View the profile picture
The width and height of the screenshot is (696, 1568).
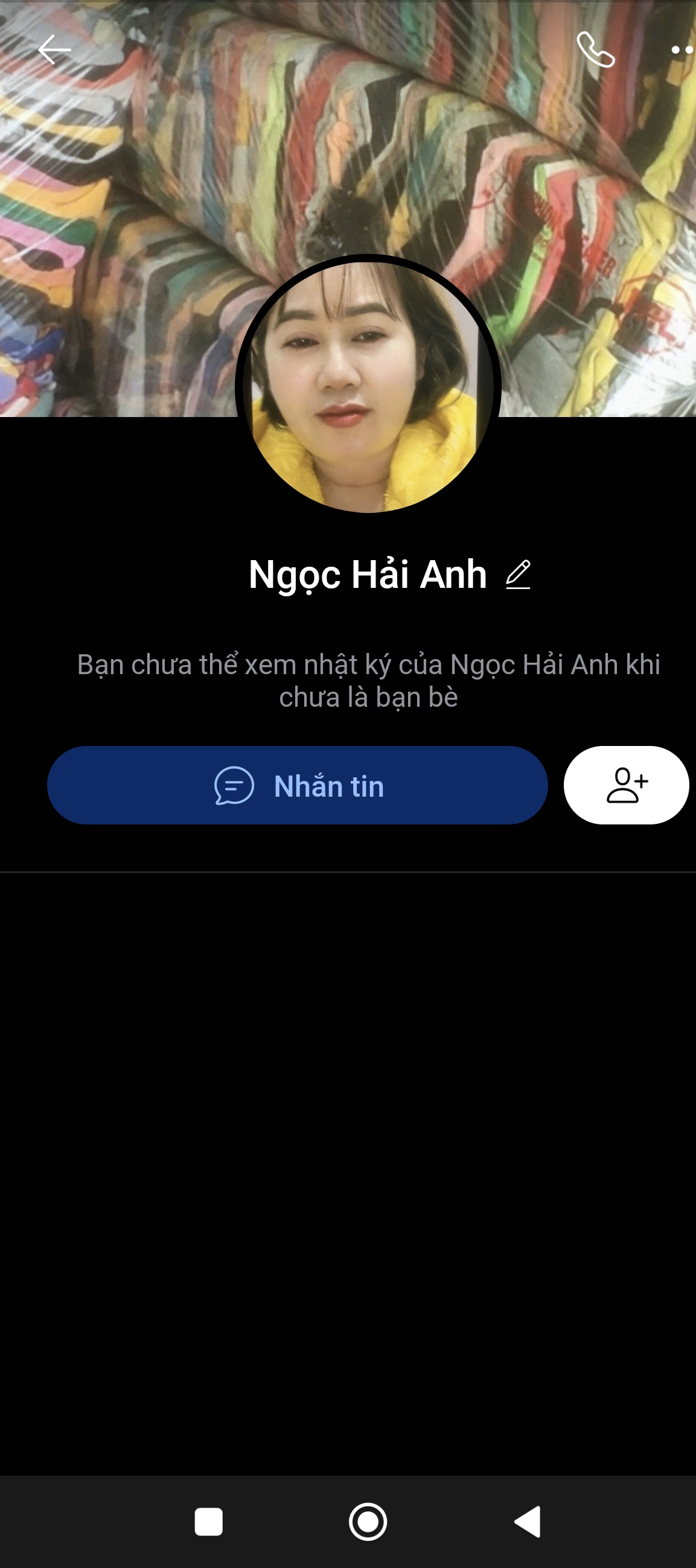click(368, 384)
